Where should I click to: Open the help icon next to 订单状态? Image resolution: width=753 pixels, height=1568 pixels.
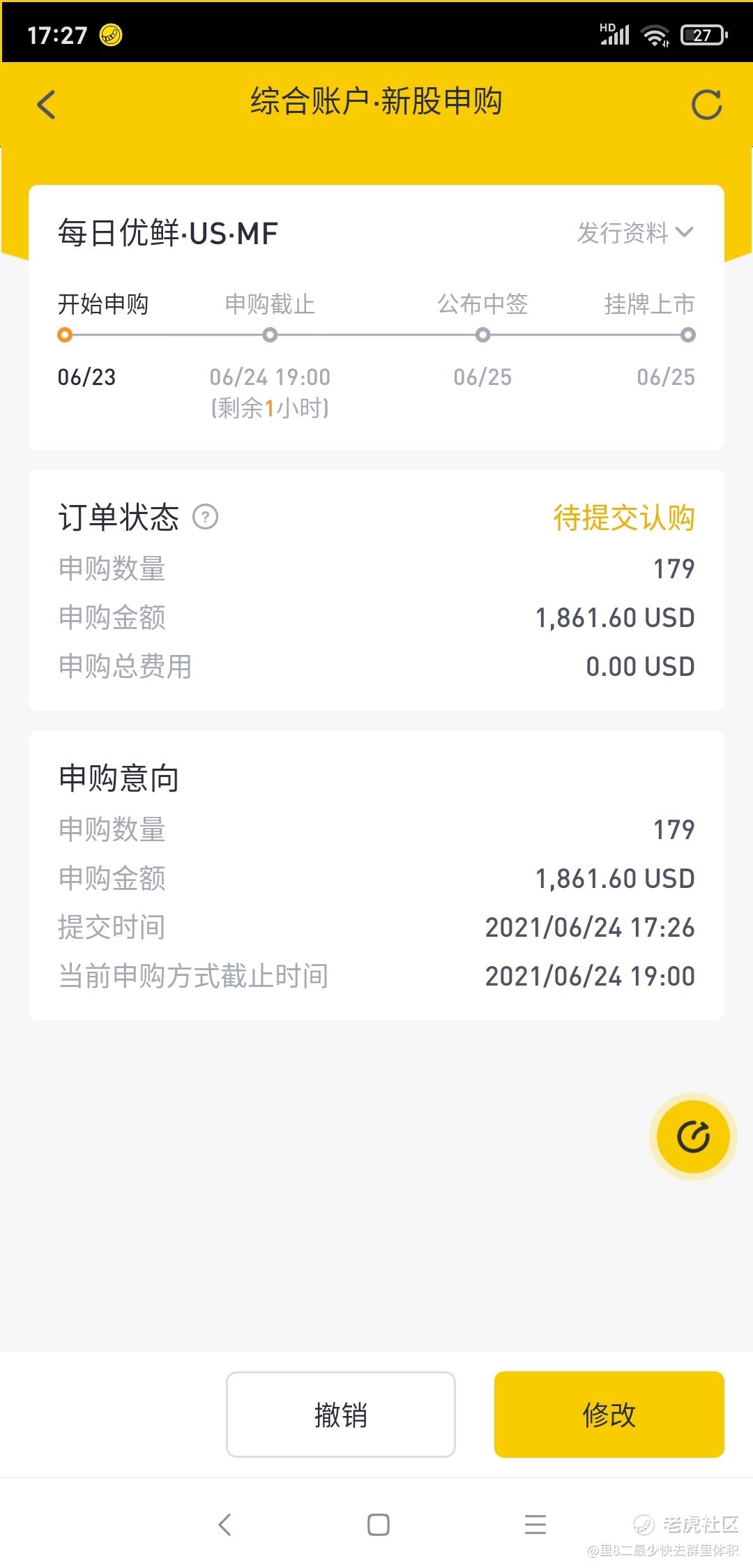click(x=205, y=518)
